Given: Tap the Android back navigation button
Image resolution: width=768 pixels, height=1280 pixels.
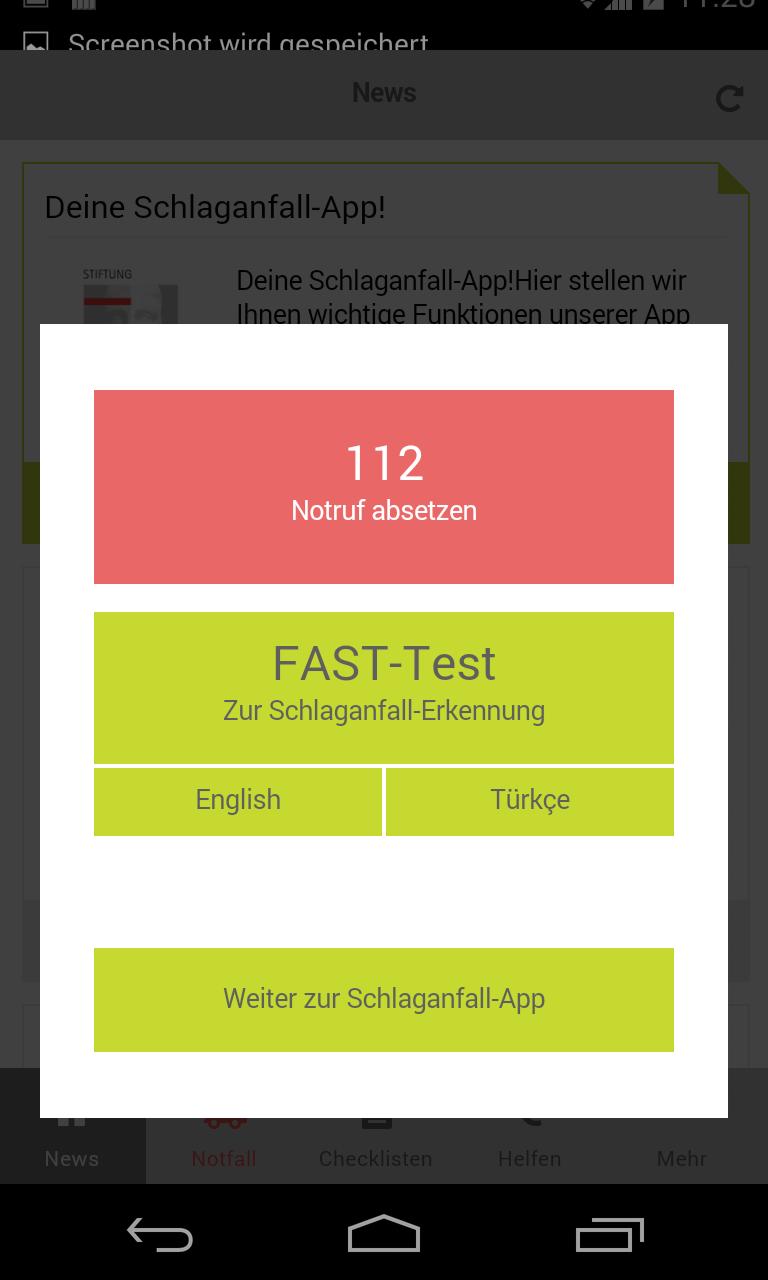Looking at the screenshot, I should pos(158,1234).
